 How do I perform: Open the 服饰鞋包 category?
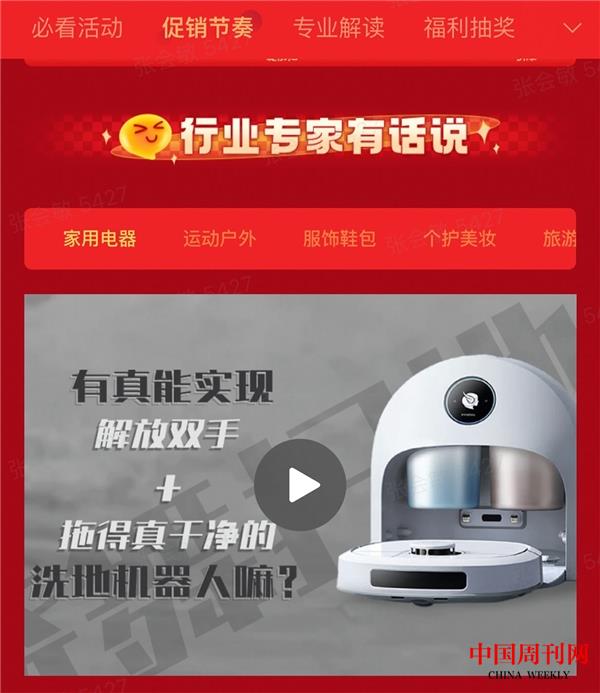(x=339, y=239)
